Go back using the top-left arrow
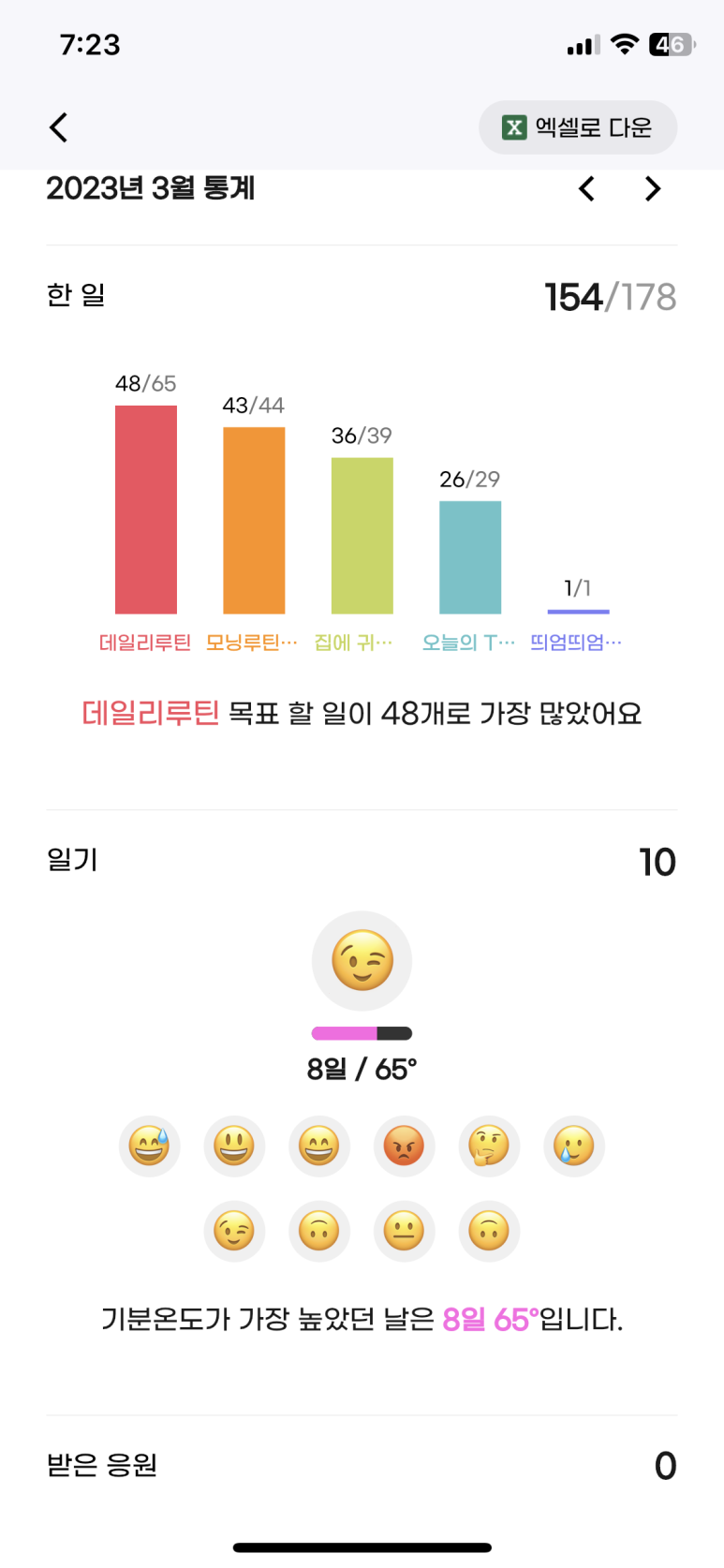Screen dimensions: 724x1568 [x=59, y=127]
